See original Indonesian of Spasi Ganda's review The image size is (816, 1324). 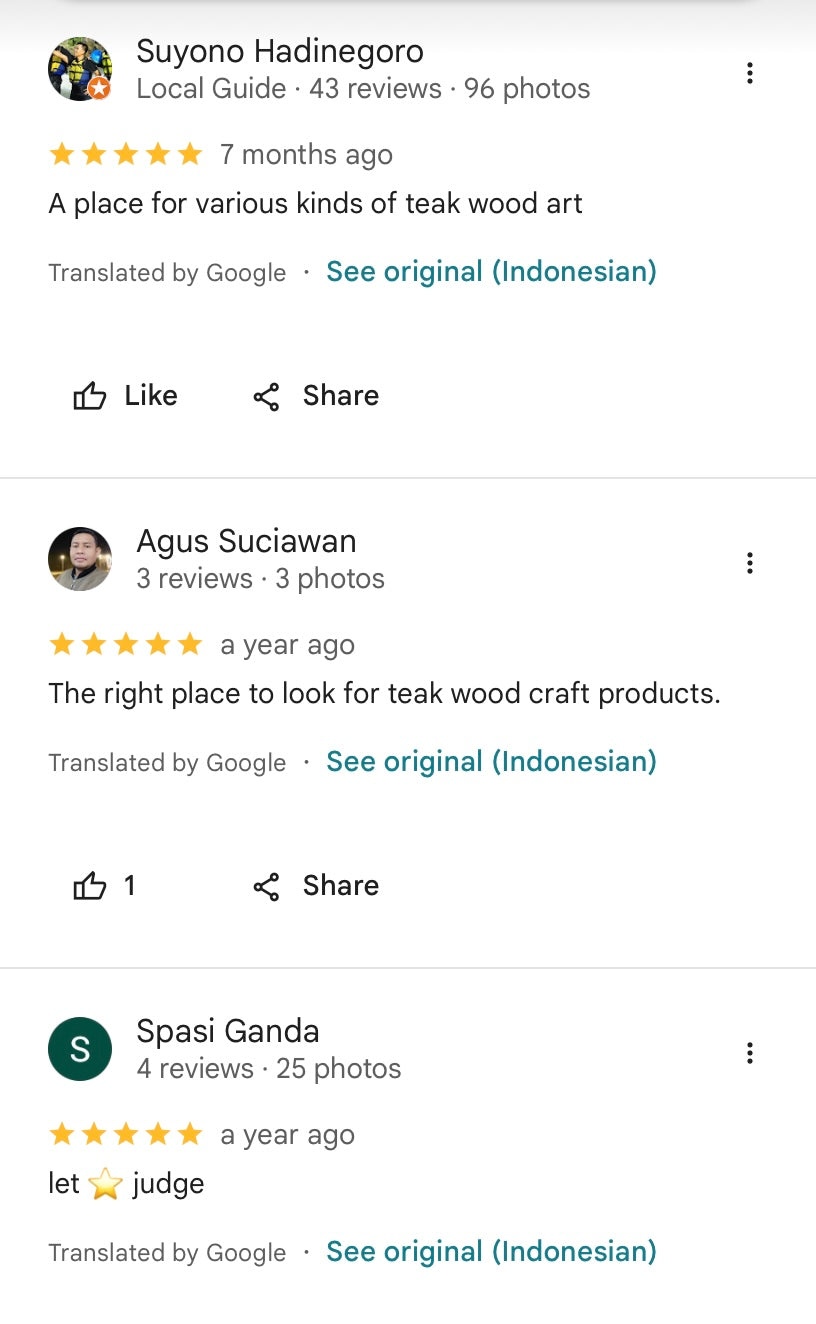coord(491,1251)
